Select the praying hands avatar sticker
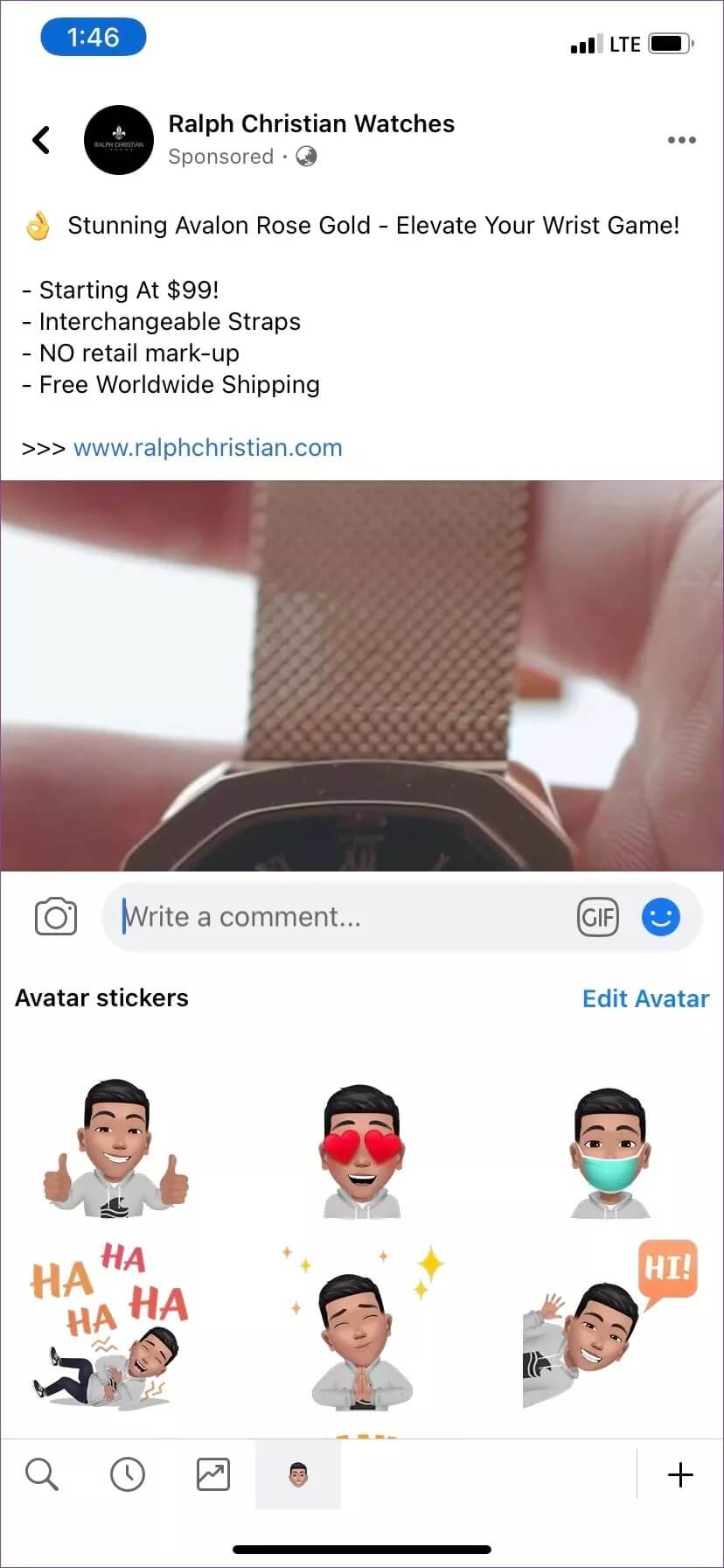This screenshot has height=1568, width=724. pos(361,1332)
